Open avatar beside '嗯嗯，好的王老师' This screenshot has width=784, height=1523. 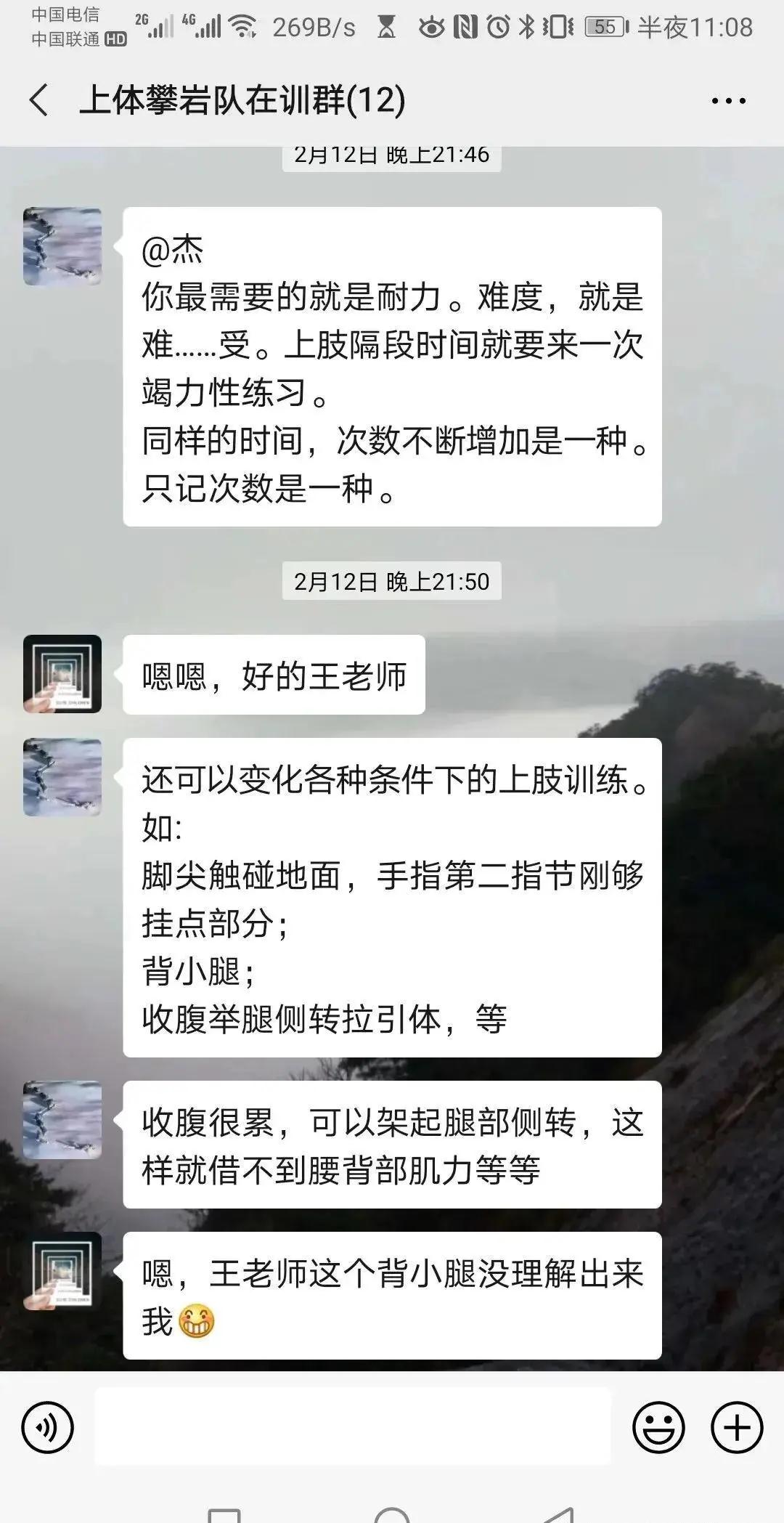[x=62, y=673]
